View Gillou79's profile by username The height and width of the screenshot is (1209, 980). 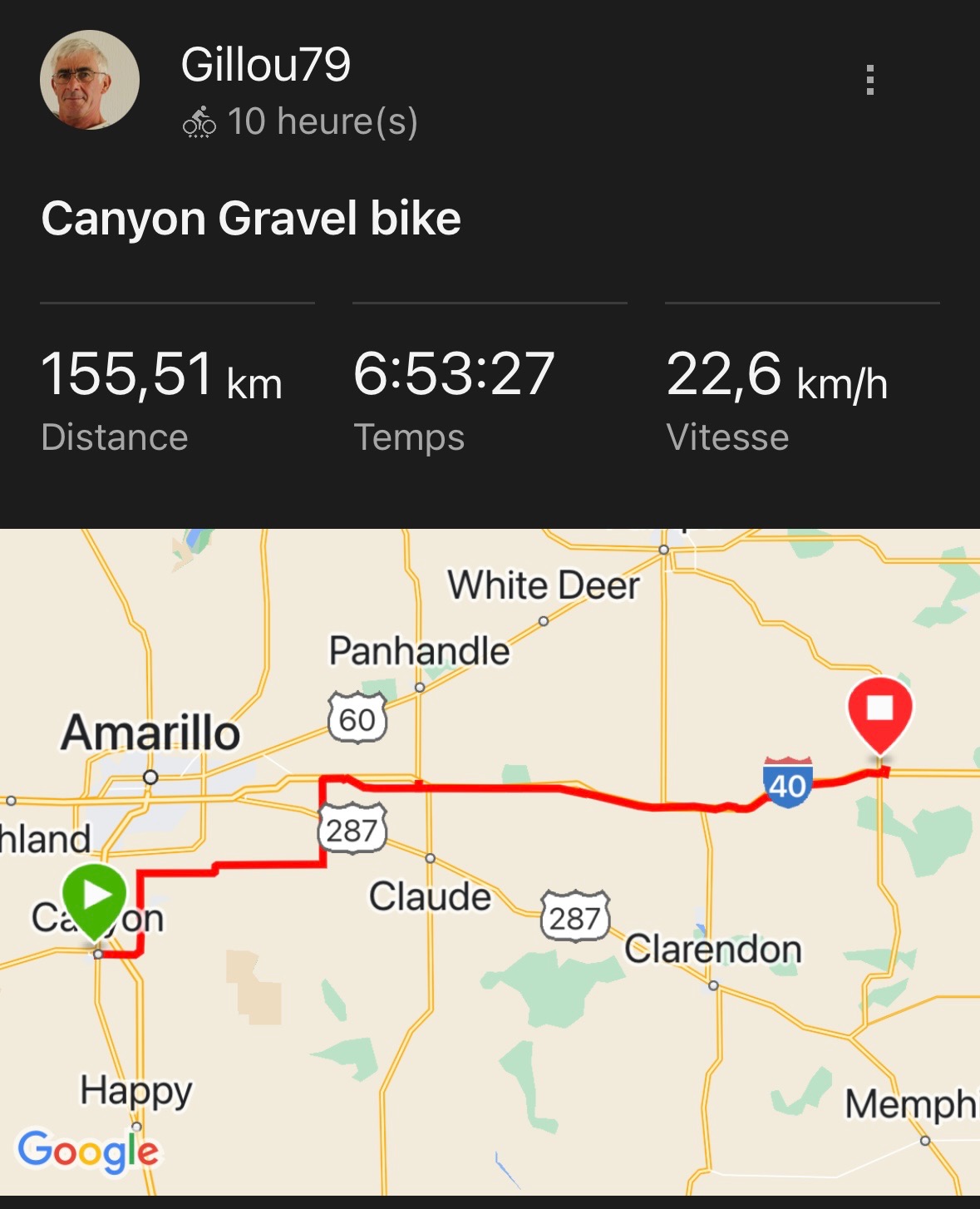pyautogui.click(x=266, y=65)
